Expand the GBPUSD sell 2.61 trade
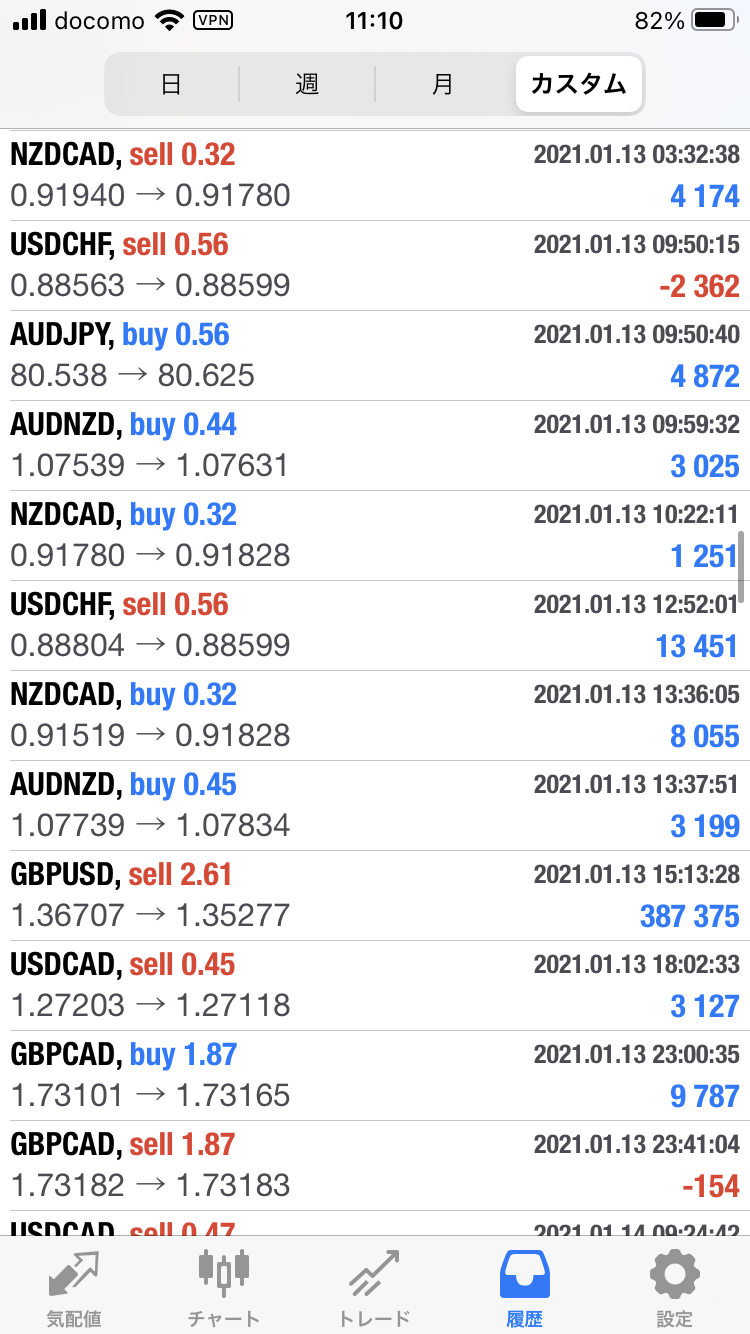This screenshot has height=1334, width=750. point(375,895)
